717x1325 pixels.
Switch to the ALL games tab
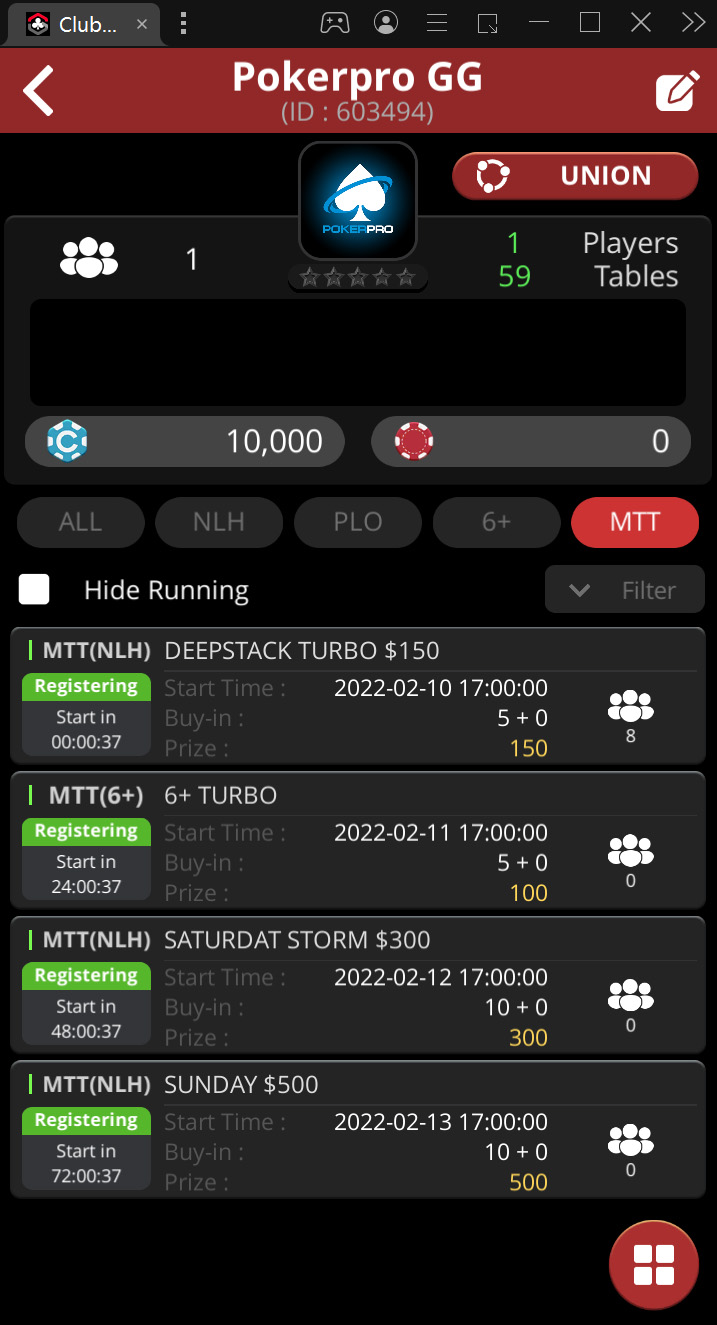(x=80, y=522)
